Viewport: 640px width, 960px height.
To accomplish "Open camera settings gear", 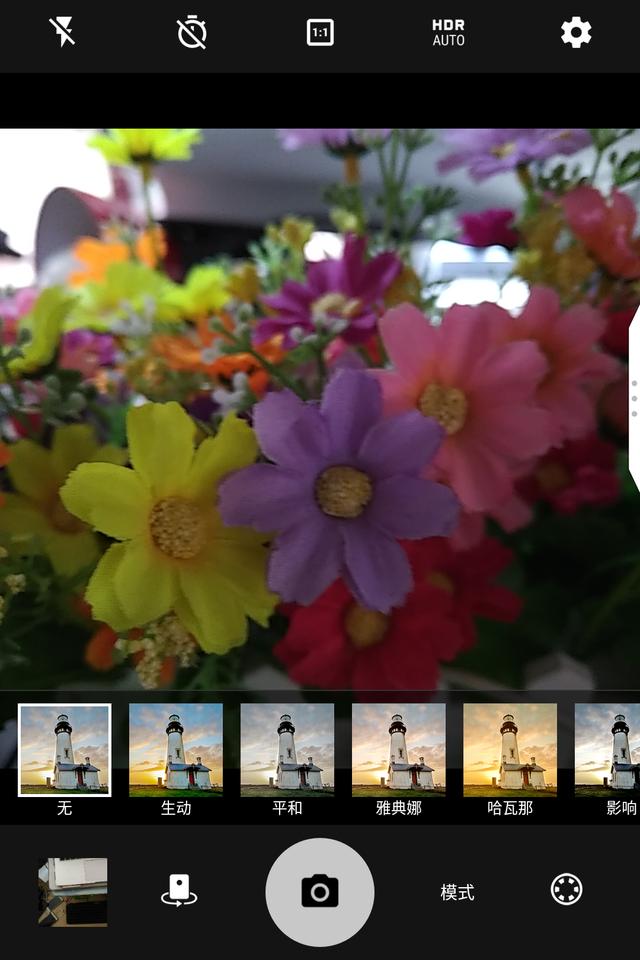I will (x=576, y=33).
